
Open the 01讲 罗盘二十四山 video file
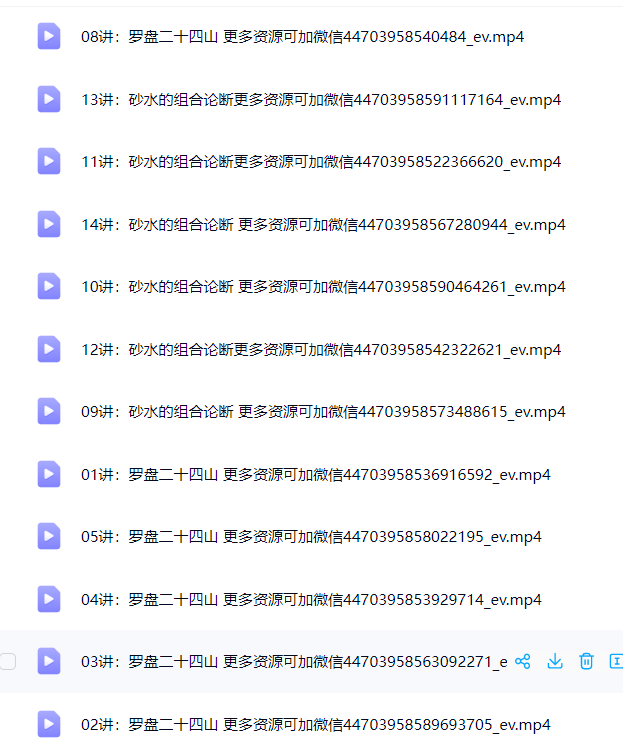[315, 474]
